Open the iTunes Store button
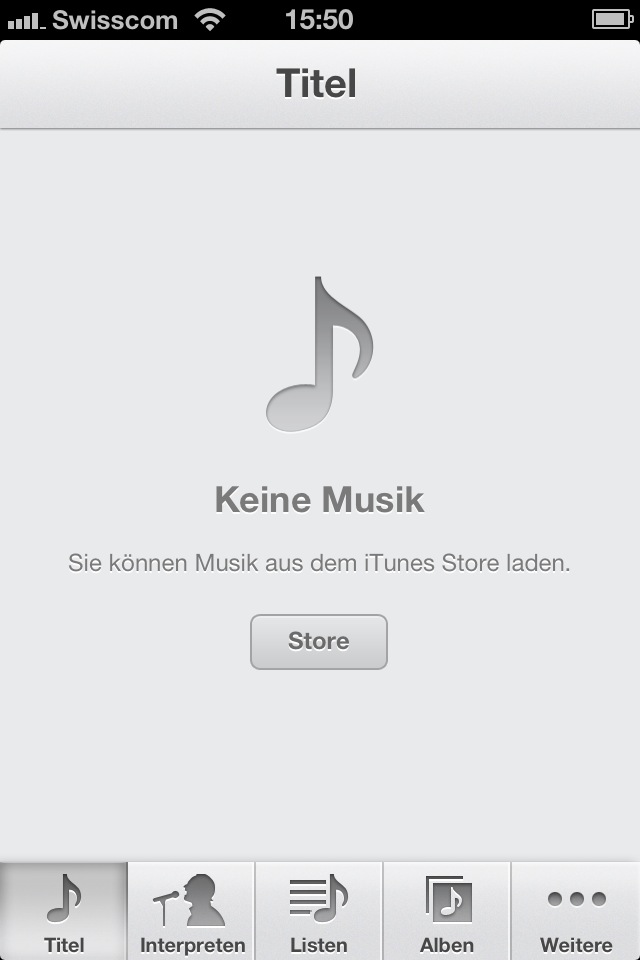This screenshot has height=960, width=640. click(318, 642)
